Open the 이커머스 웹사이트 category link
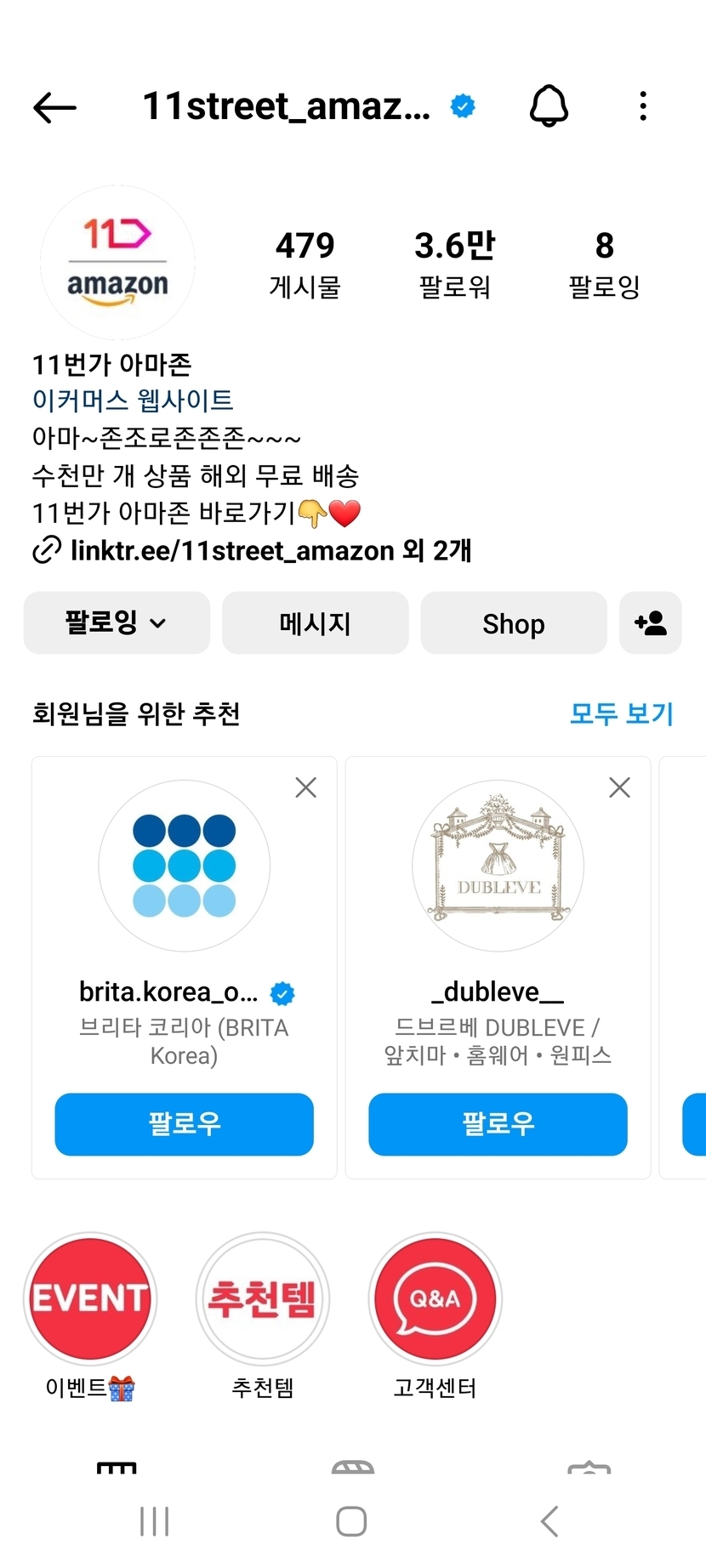This screenshot has width=706, height=1568. [x=133, y=400]
